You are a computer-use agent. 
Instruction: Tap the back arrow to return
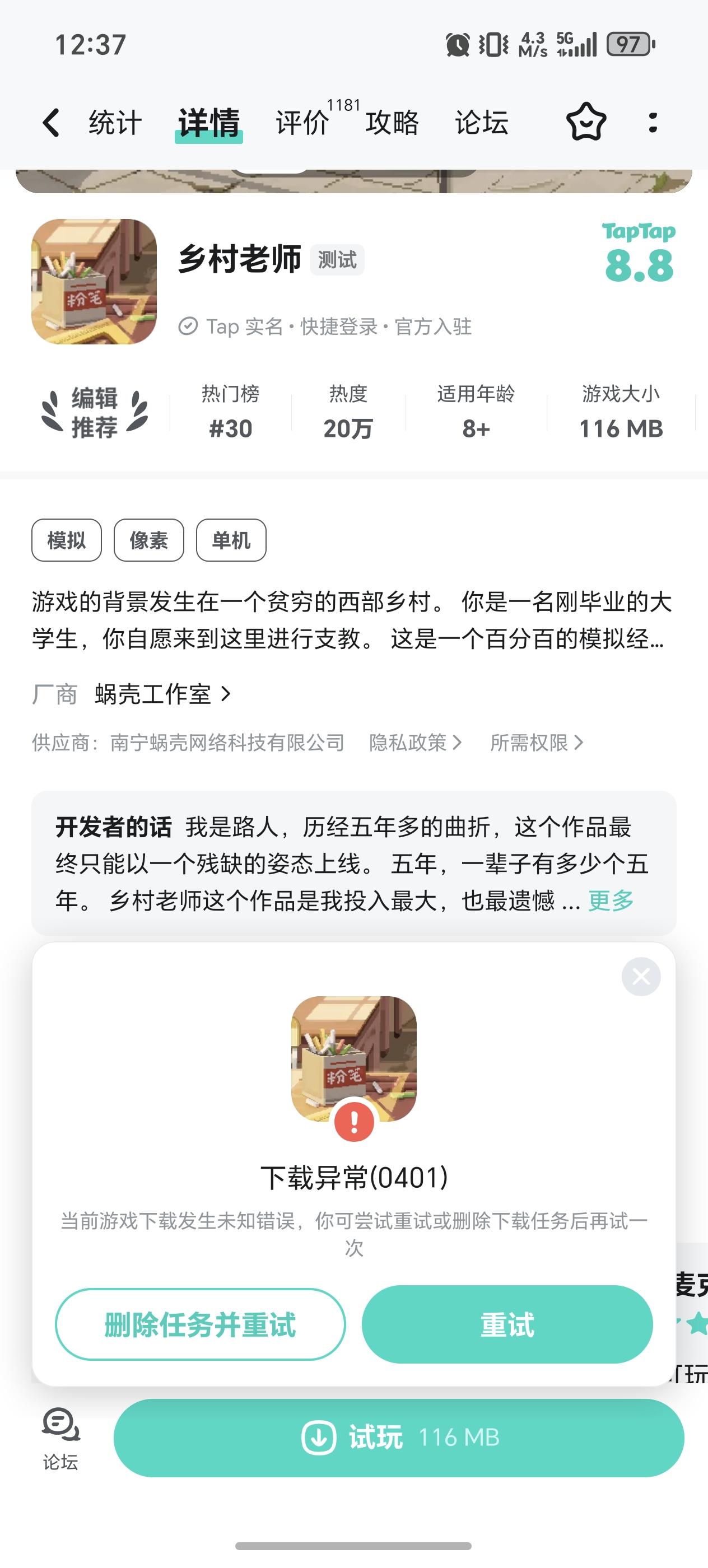pos(51,122)
